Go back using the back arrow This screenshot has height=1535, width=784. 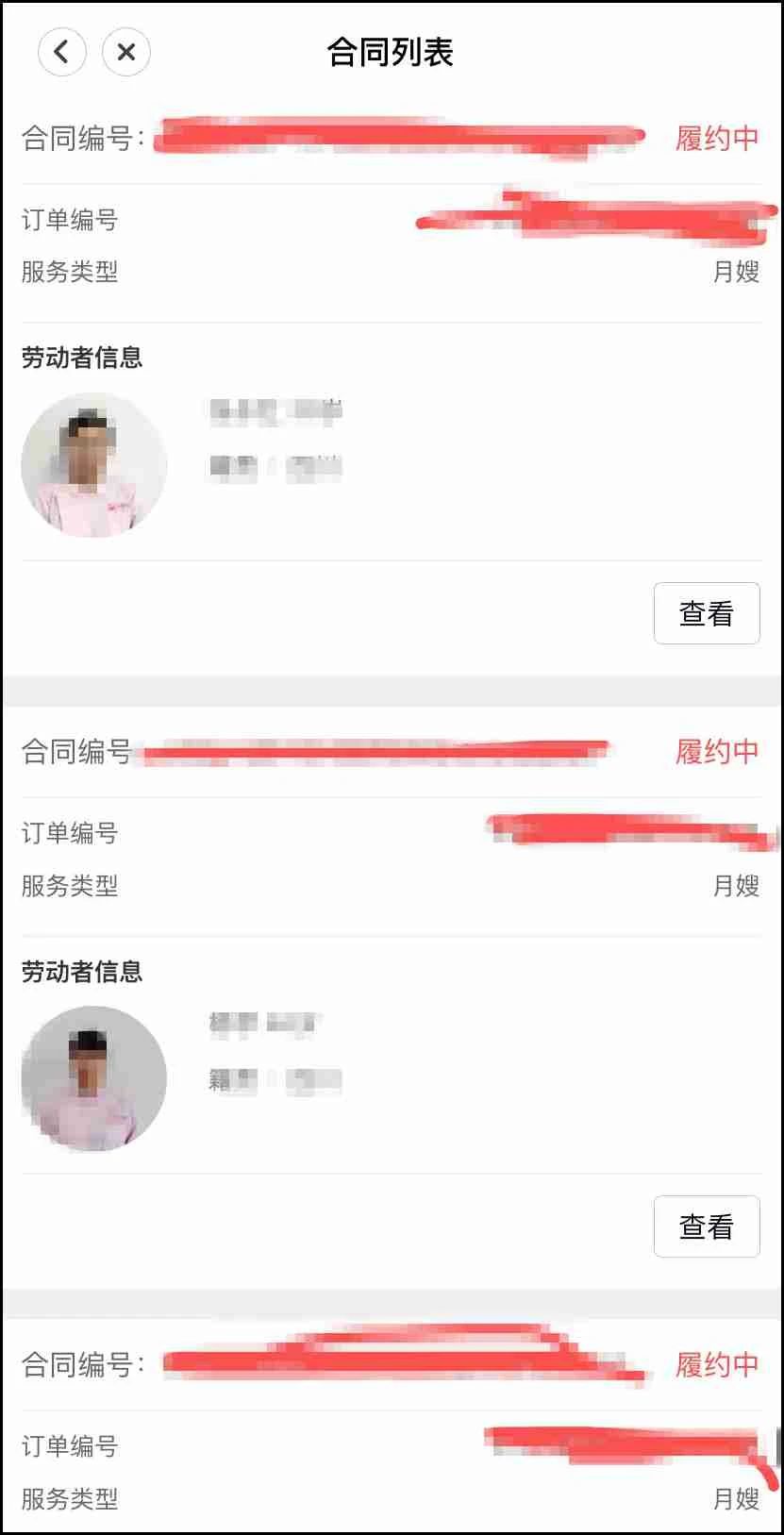[62, 51]
